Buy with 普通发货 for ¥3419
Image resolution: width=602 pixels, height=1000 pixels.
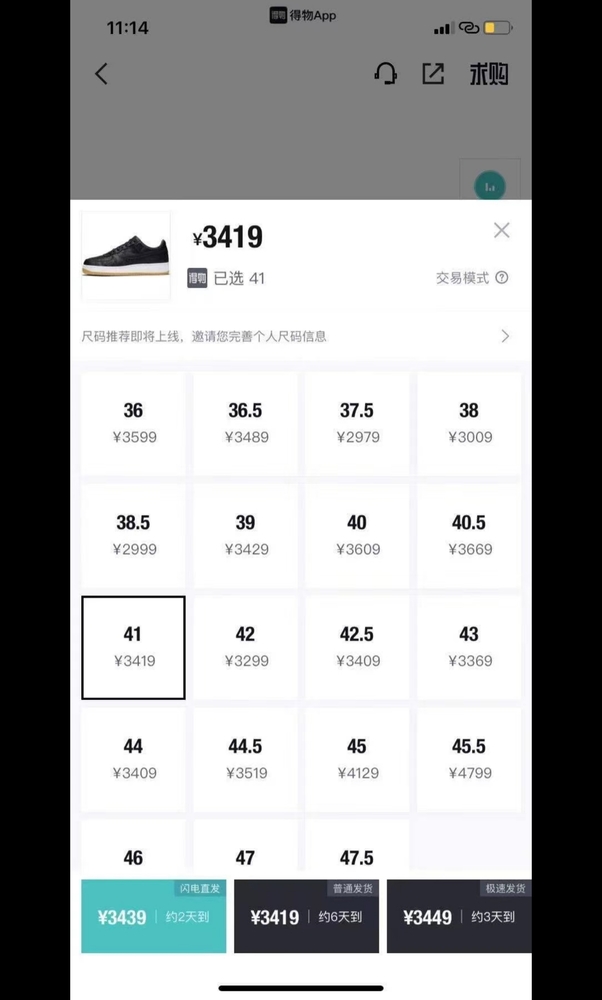[306, 916]
